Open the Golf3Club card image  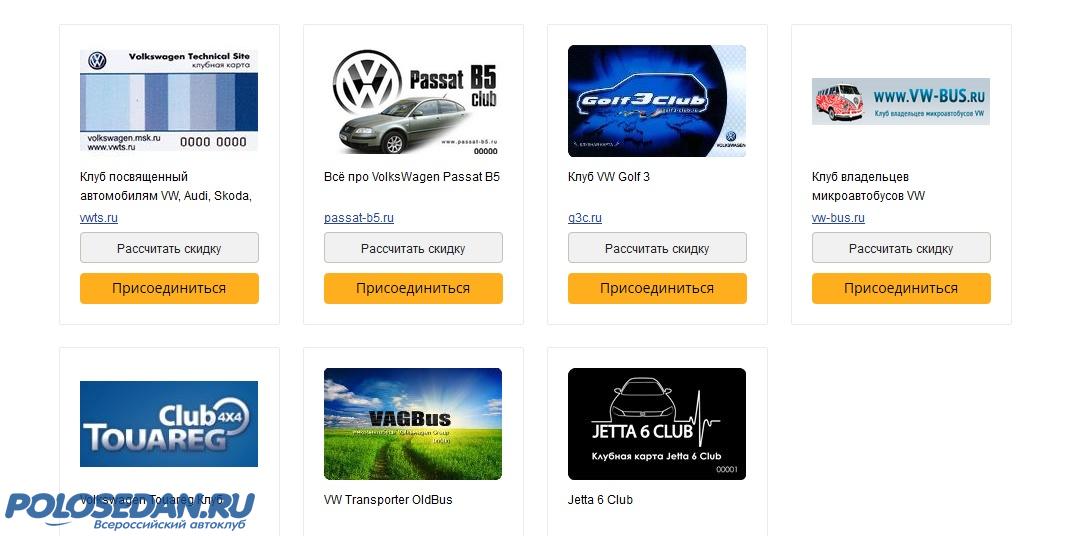(x=657, y=101)
